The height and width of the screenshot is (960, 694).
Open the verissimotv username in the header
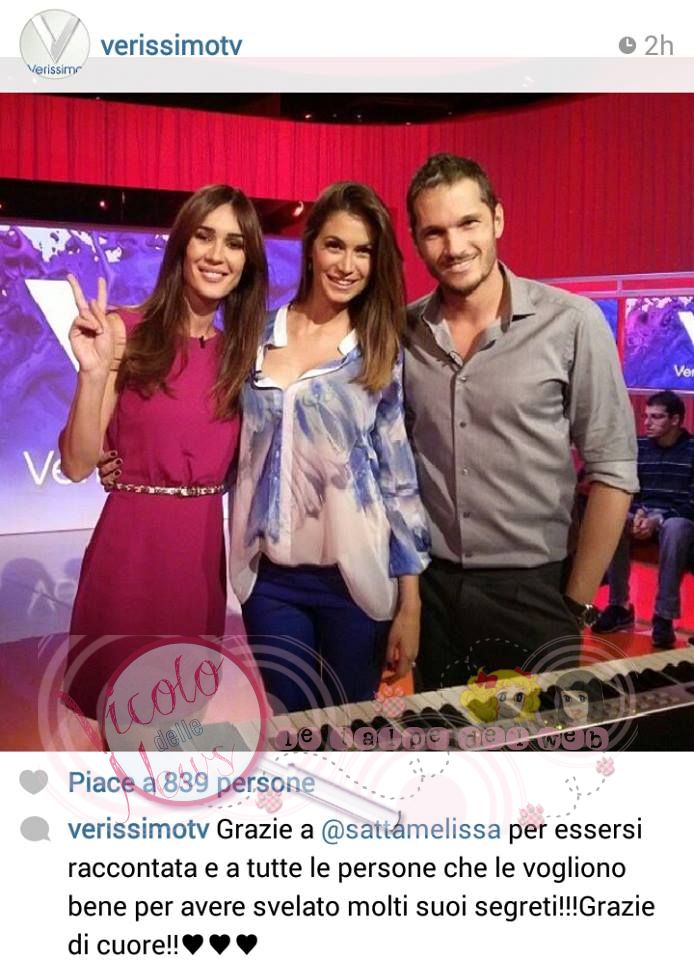coord(171,45)
